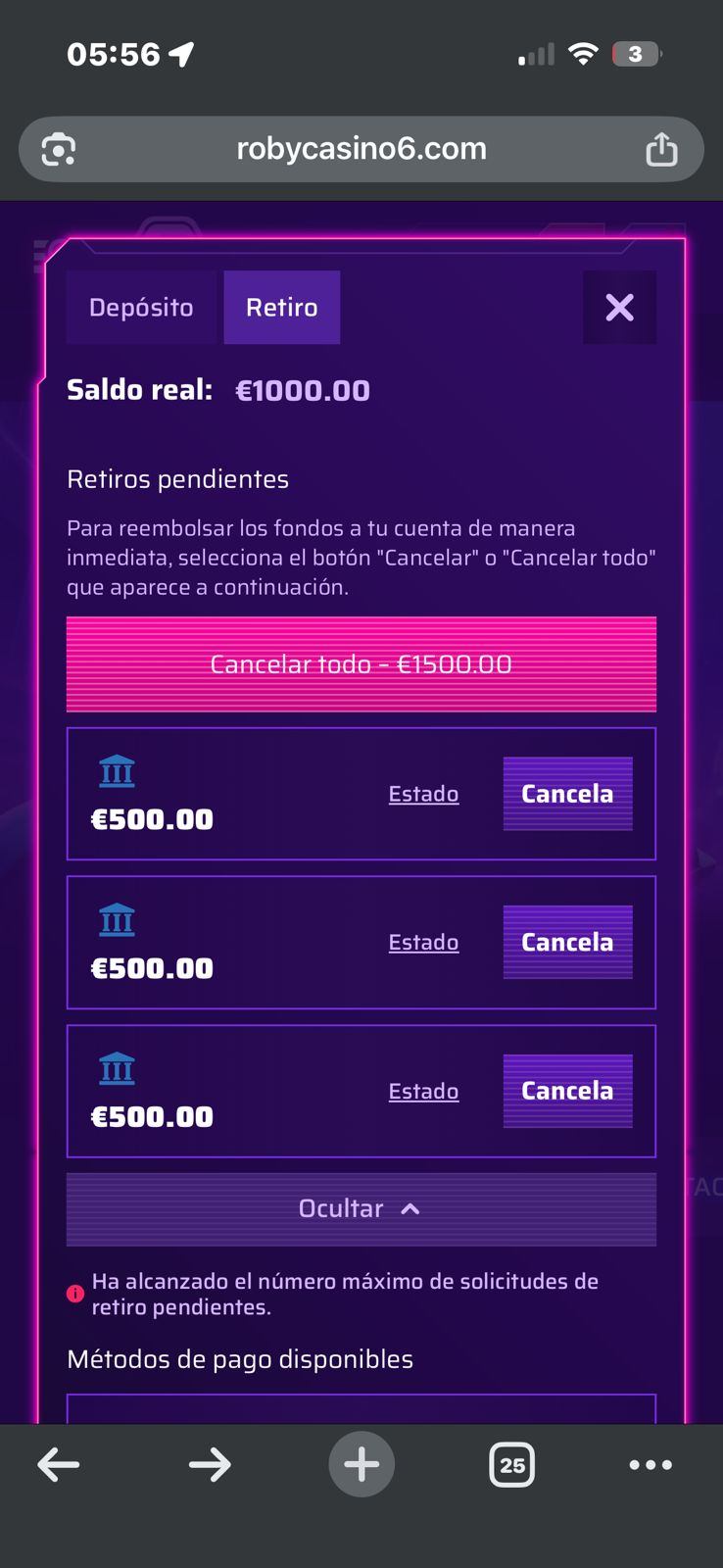Open a new browser tab

(361, 1465)
